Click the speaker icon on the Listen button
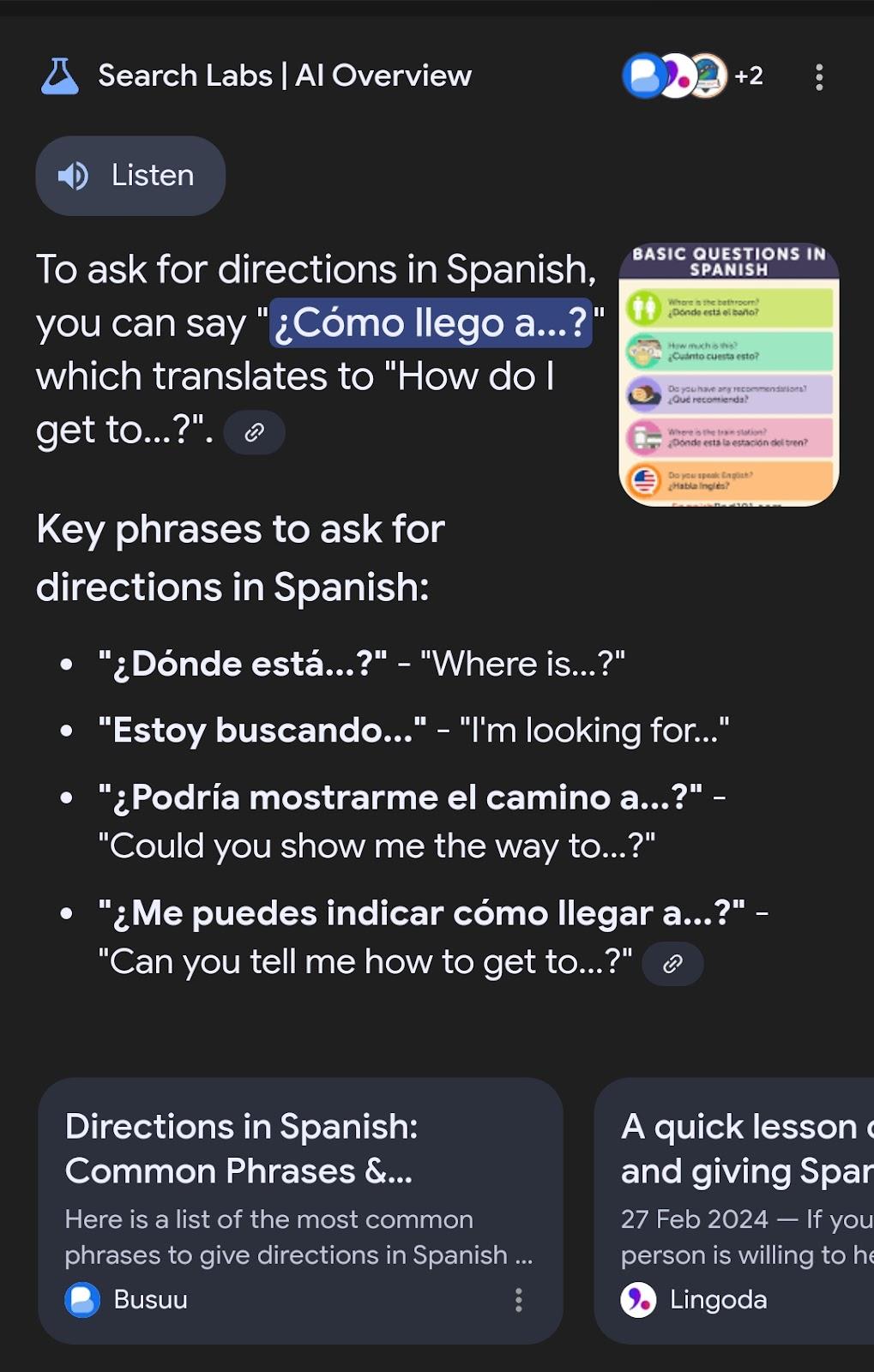874x1372 pixels. pos(75,175)
